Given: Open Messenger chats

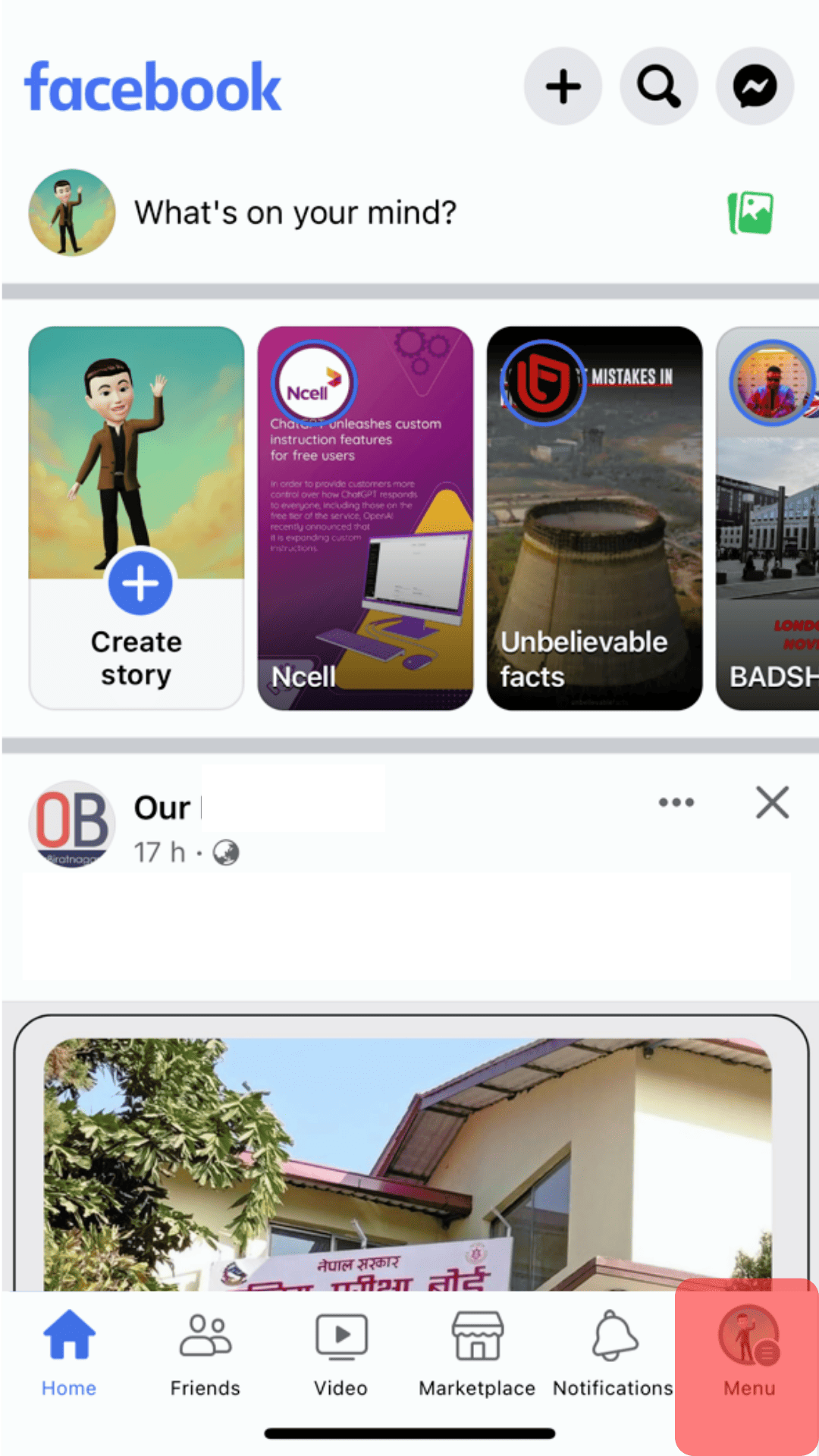Looking at the screenshot, I should tap(755, 86).
